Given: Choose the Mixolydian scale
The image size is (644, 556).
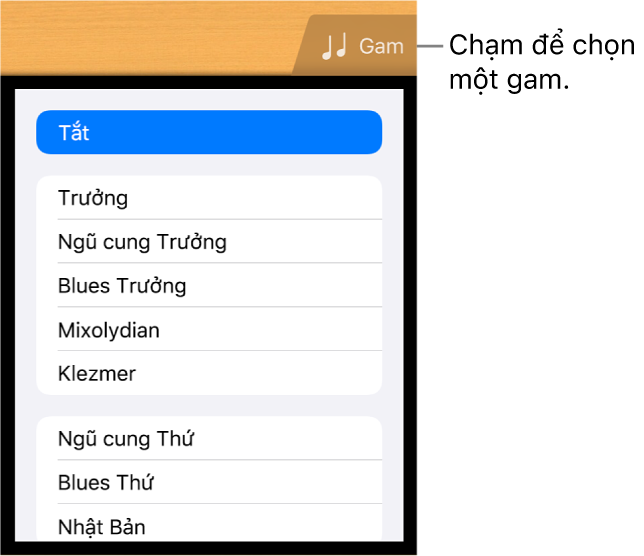Looking at the screenshot, I should coord(209,330).
